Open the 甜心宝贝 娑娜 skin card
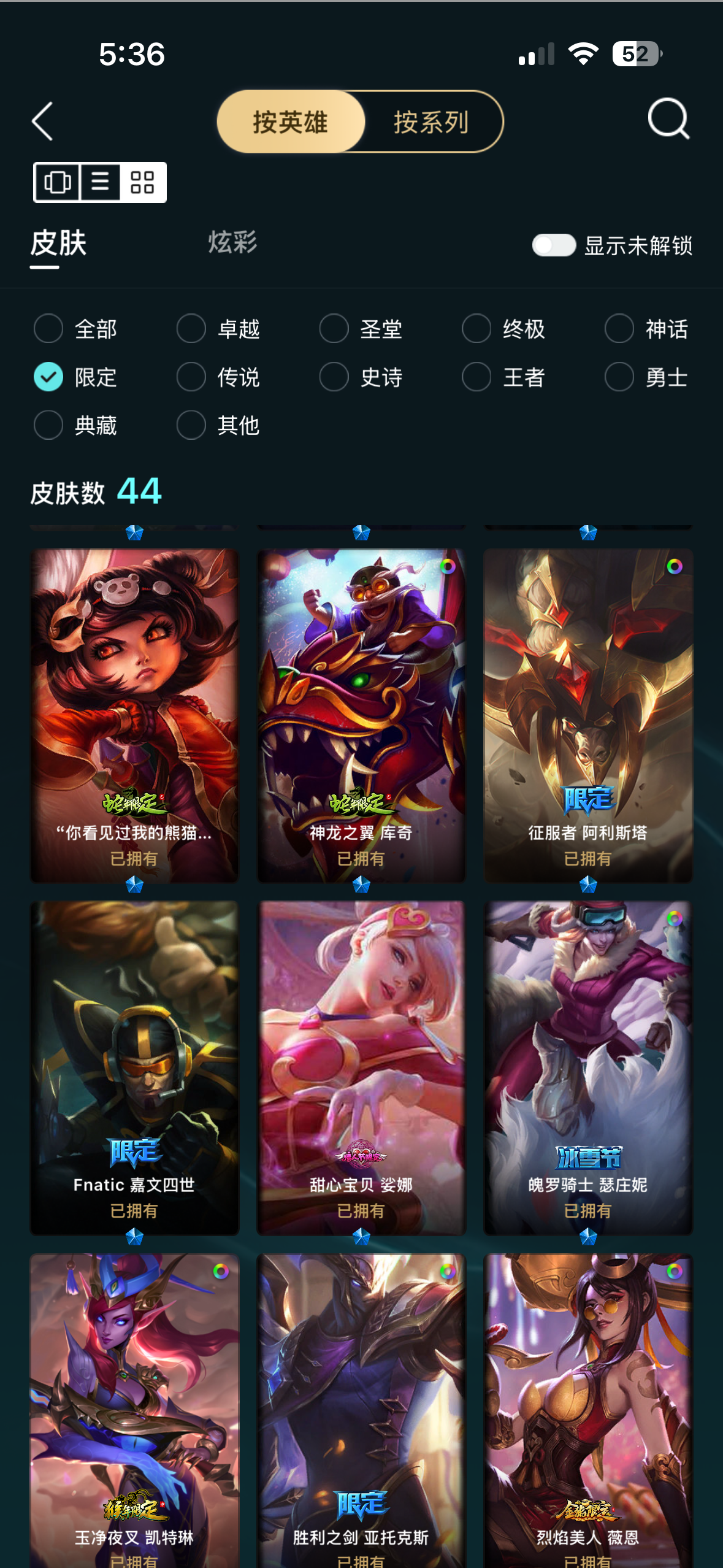 (x=361, y=1067)
